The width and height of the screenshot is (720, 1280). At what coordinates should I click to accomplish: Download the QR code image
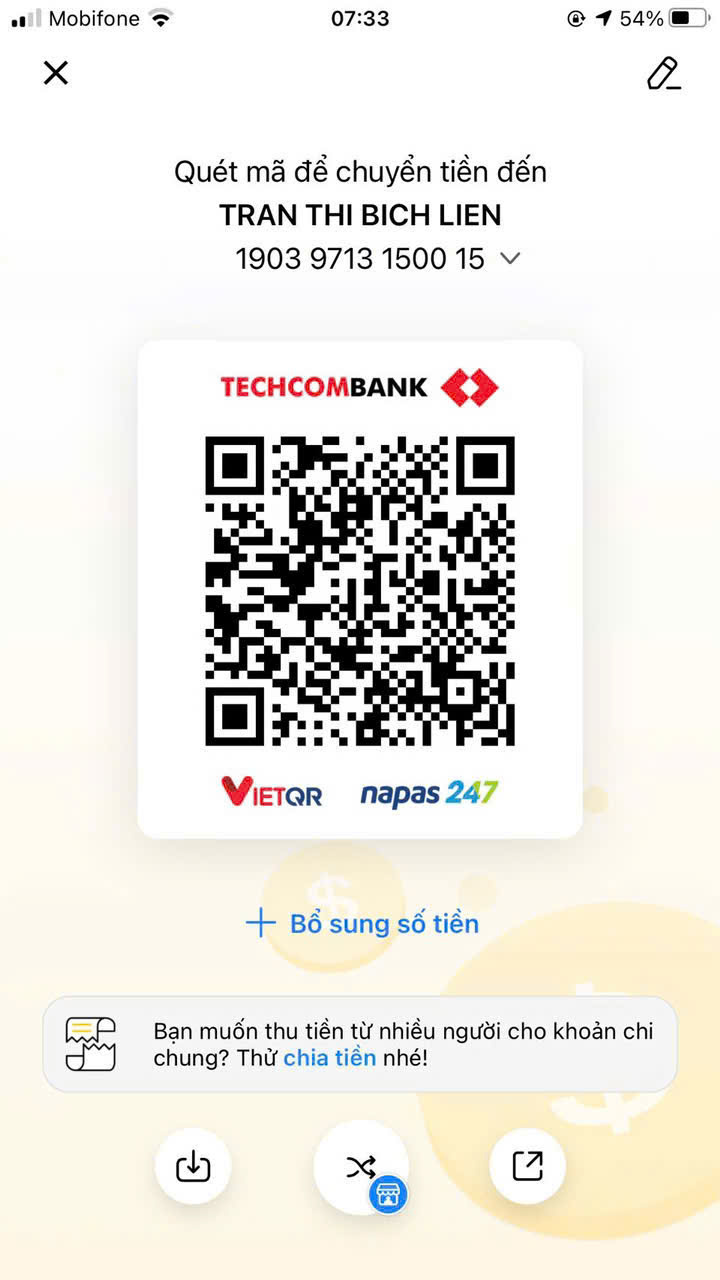pos(193,1166)
